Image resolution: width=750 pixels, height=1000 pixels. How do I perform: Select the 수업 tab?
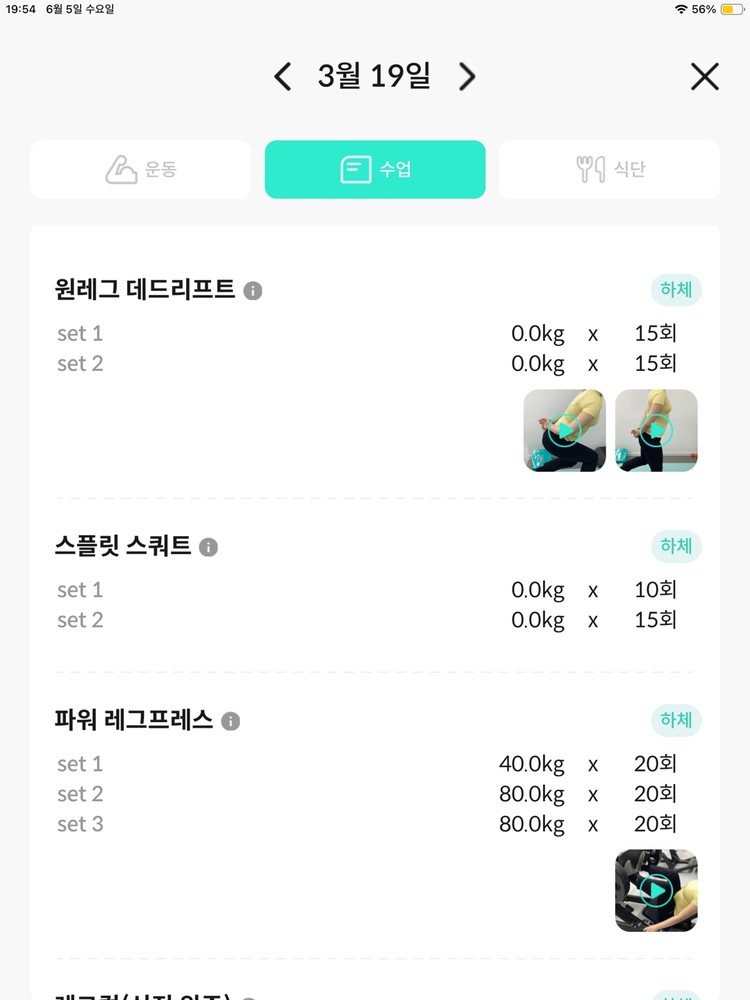click(x=375, y=169)
